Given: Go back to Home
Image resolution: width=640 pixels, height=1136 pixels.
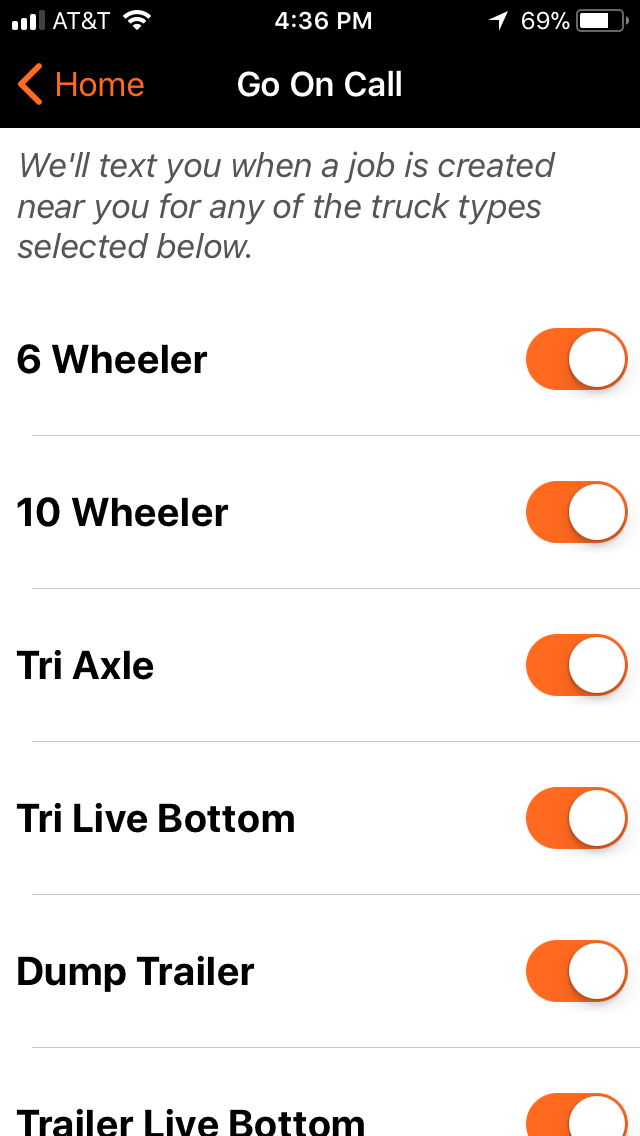Looking at the screenshot, I should coord(80,85).
